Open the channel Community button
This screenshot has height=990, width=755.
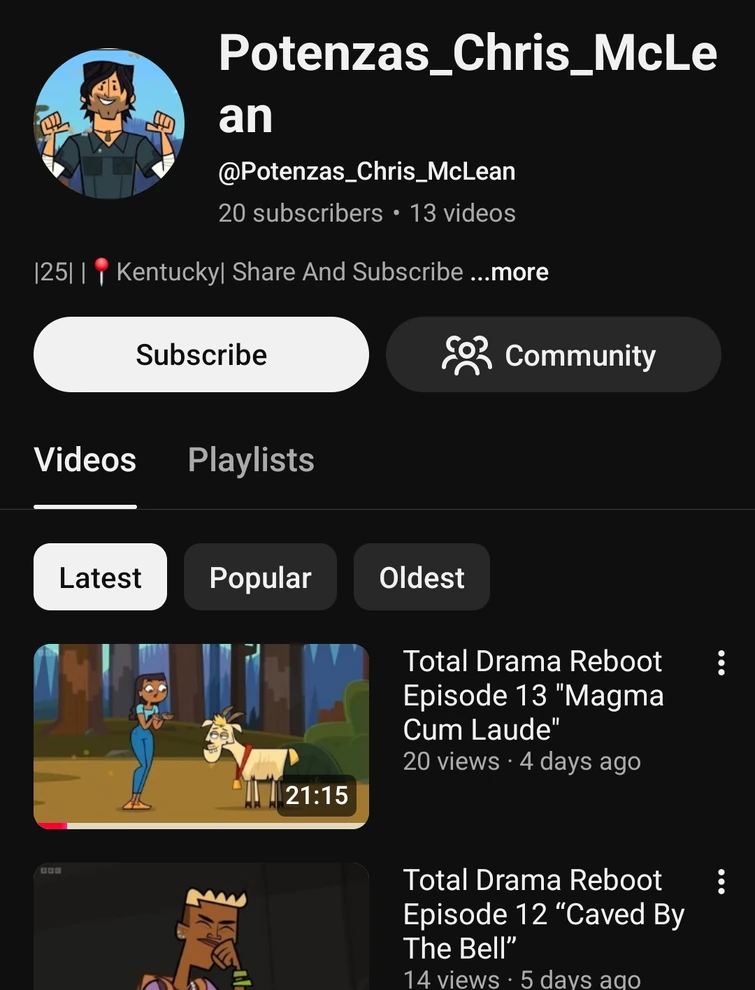553,355
